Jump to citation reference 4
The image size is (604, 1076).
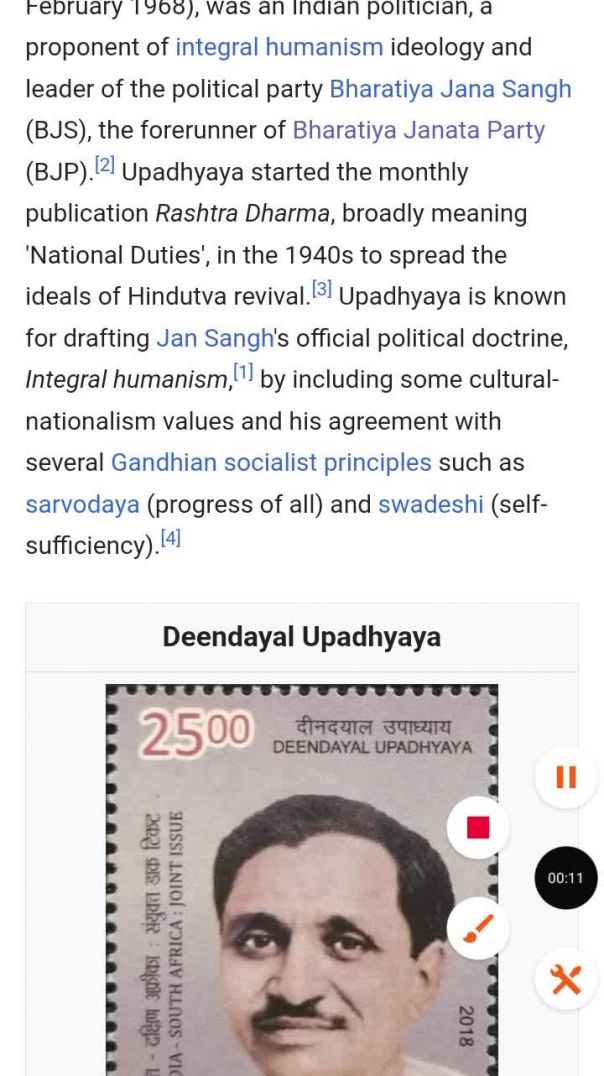pos(171,538)
